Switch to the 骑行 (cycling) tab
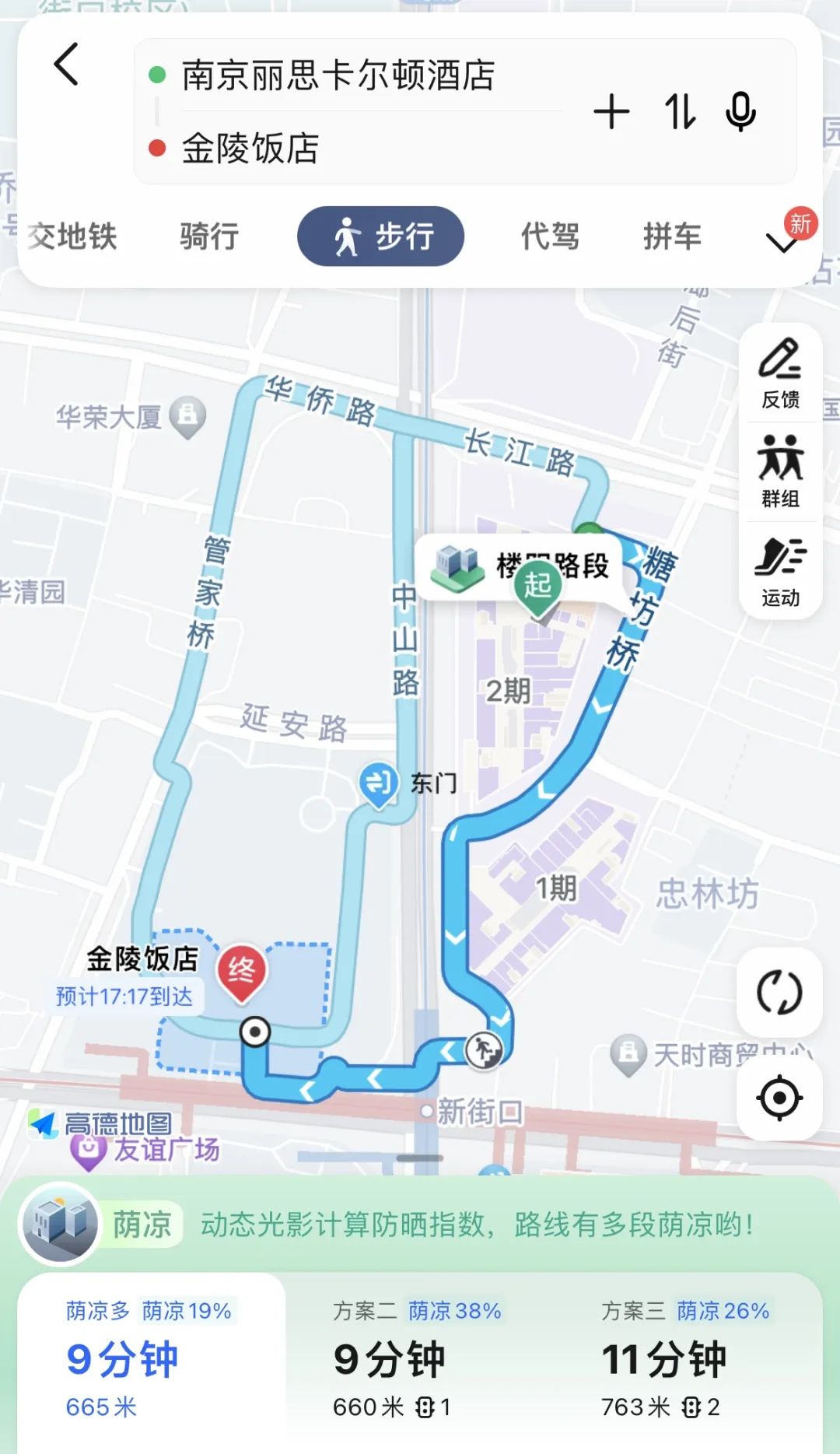This screenshot has width=840, height=1454. coord(208,236)
